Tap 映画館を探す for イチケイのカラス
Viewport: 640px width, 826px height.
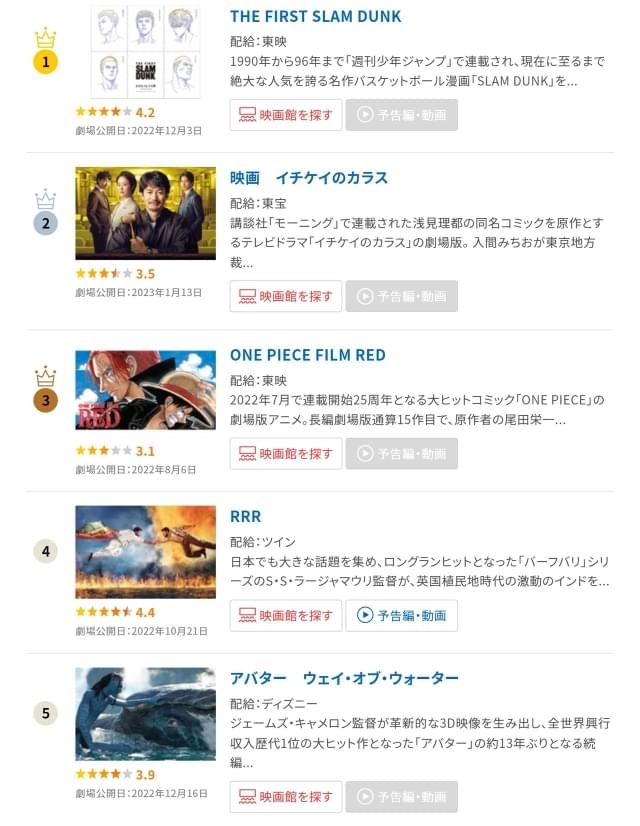(286, 296)
